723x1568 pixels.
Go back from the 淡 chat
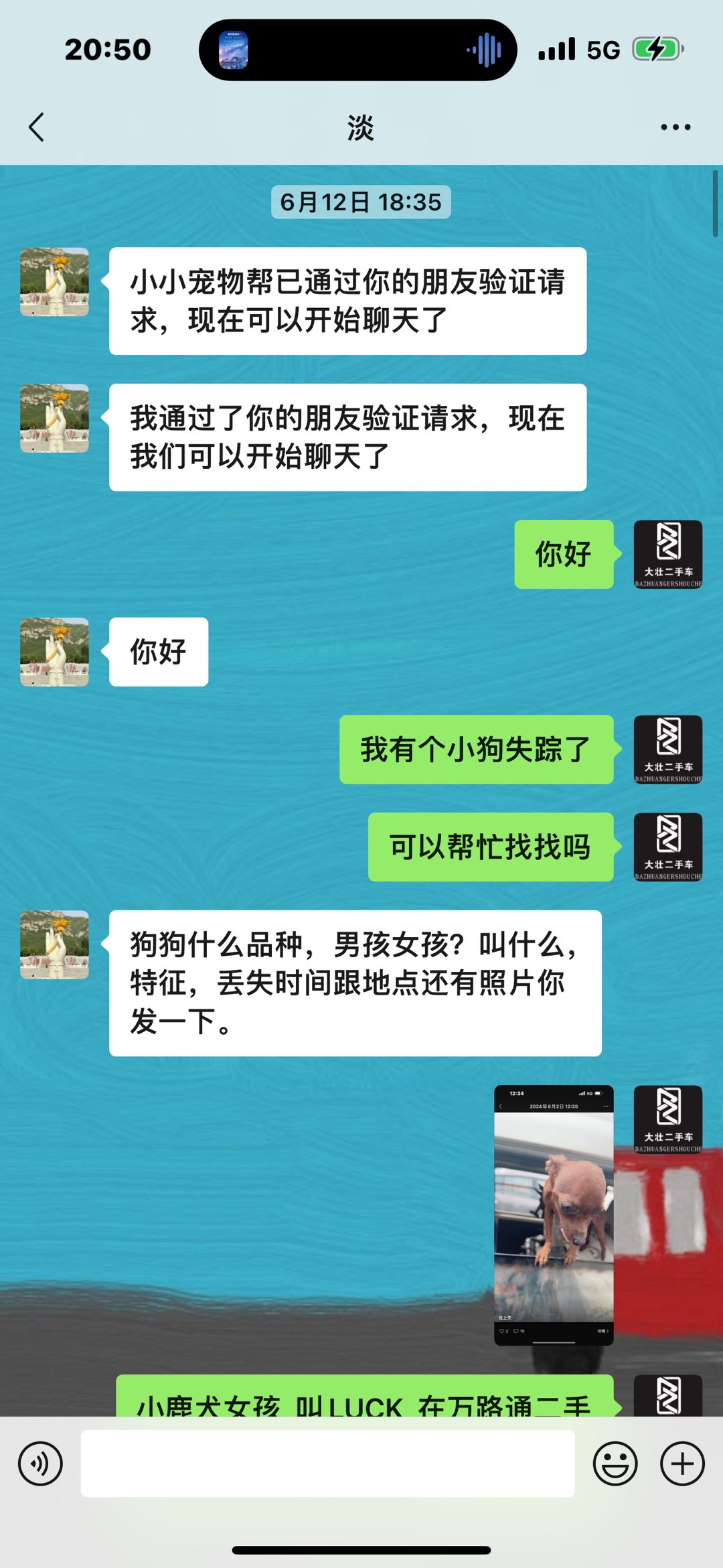tap(37, 127)
